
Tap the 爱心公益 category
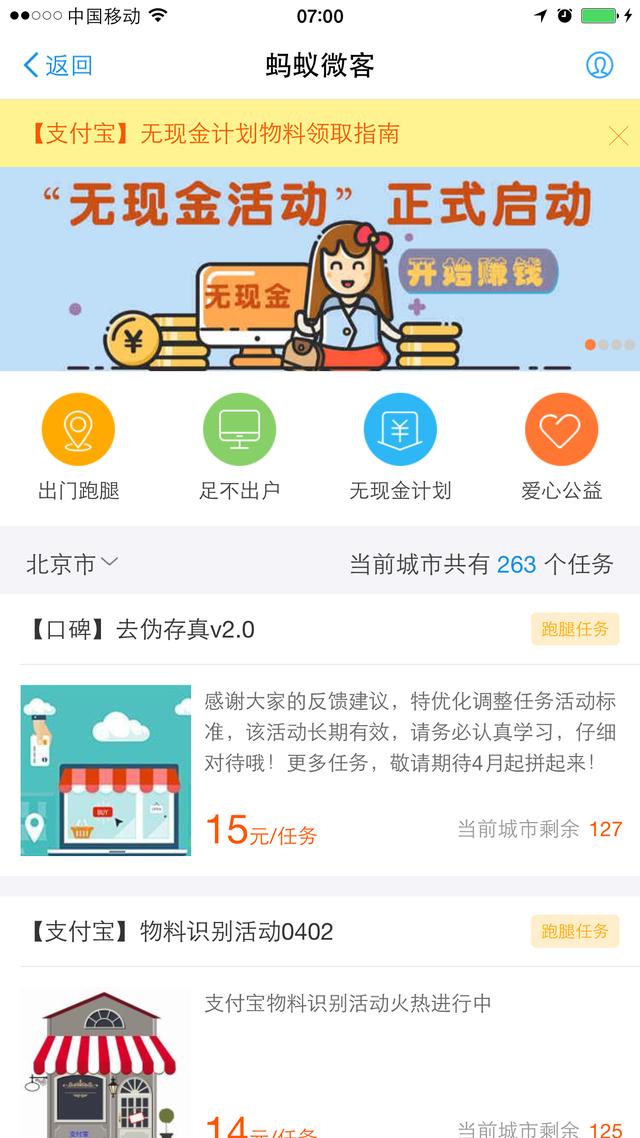(561, 447)
